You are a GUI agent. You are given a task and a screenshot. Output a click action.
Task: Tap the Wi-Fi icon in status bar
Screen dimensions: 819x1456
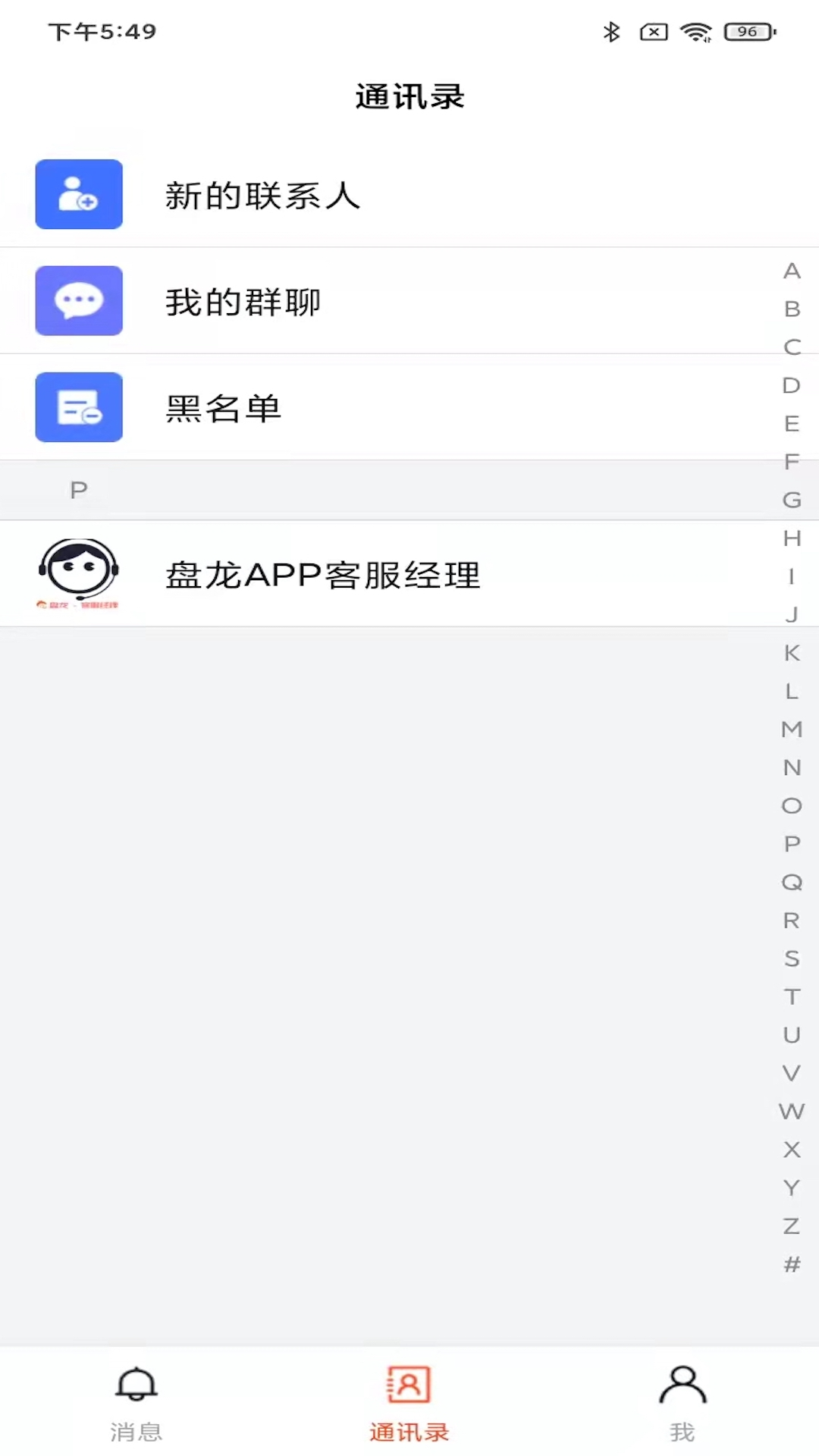click(x=695, y=31)
